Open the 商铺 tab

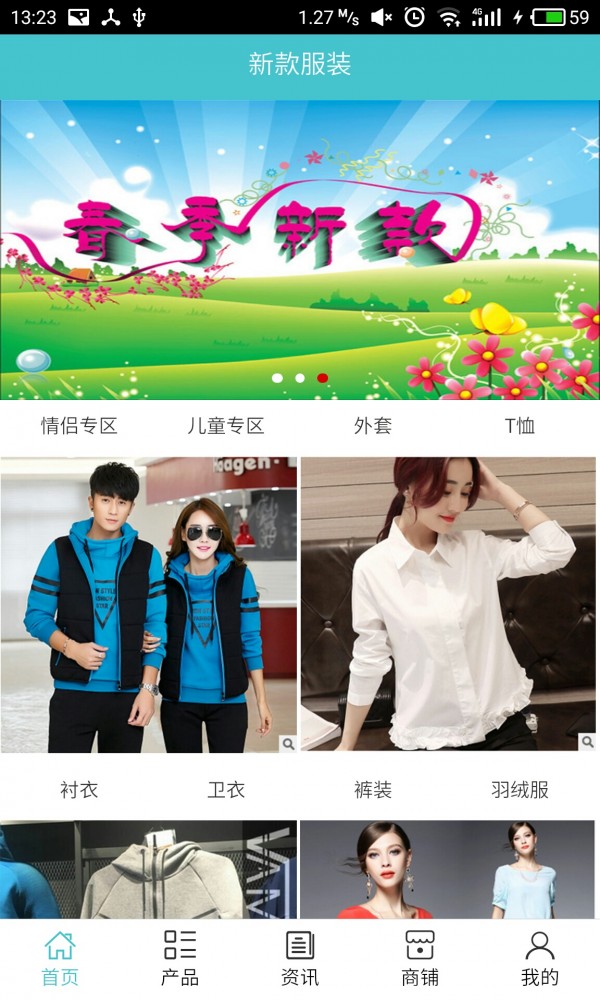pyautogui.click(x=420, y=958)
